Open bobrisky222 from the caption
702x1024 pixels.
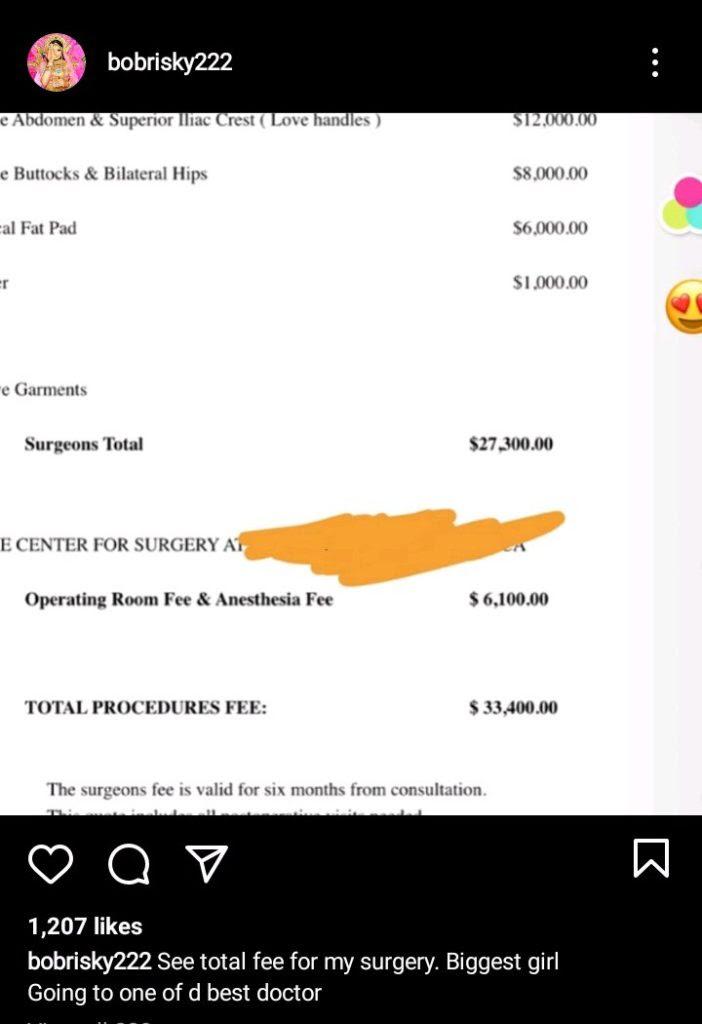[x=90, y=962]
